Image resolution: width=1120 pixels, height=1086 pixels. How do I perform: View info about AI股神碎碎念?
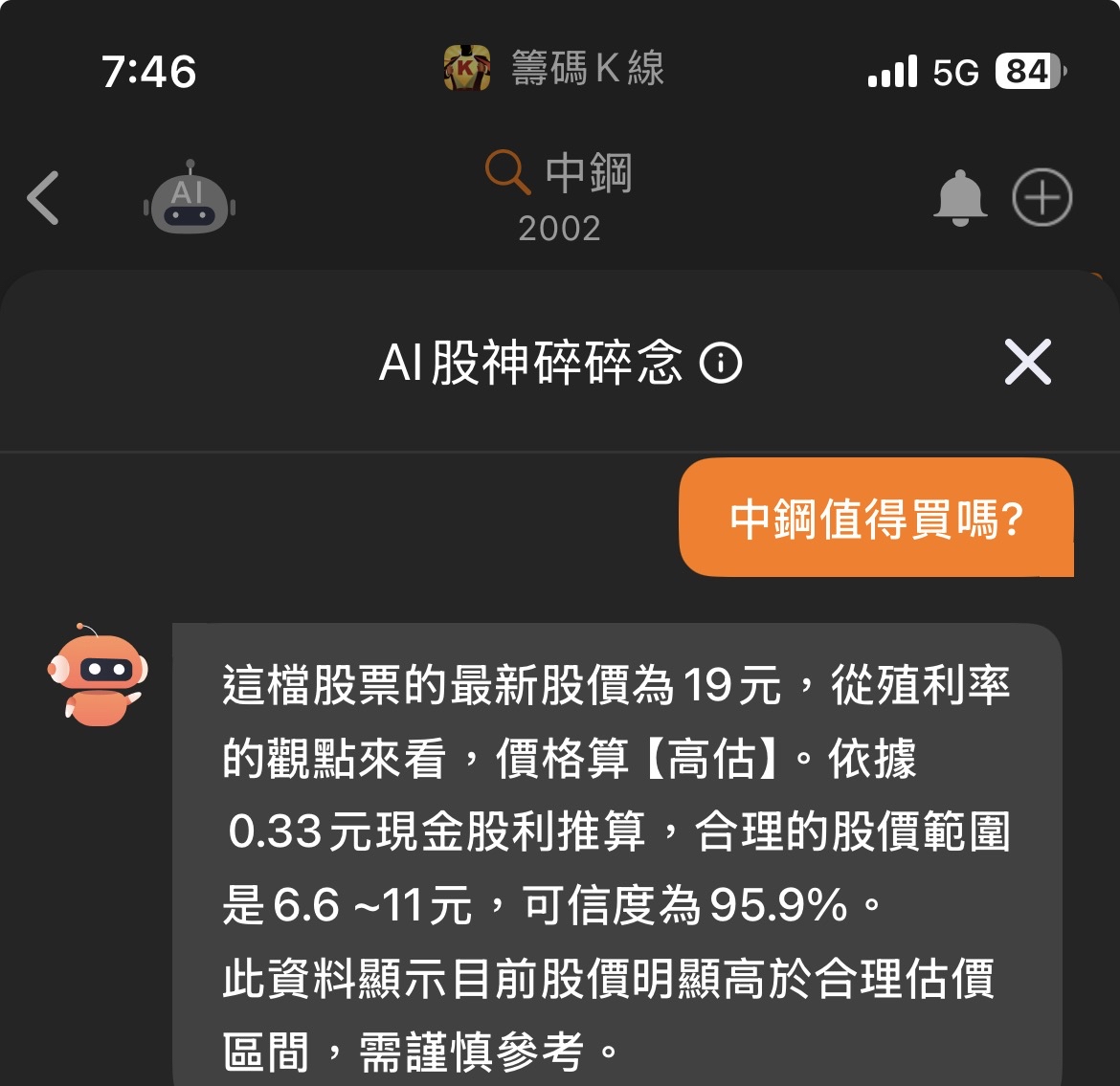(x=722, y=363)
